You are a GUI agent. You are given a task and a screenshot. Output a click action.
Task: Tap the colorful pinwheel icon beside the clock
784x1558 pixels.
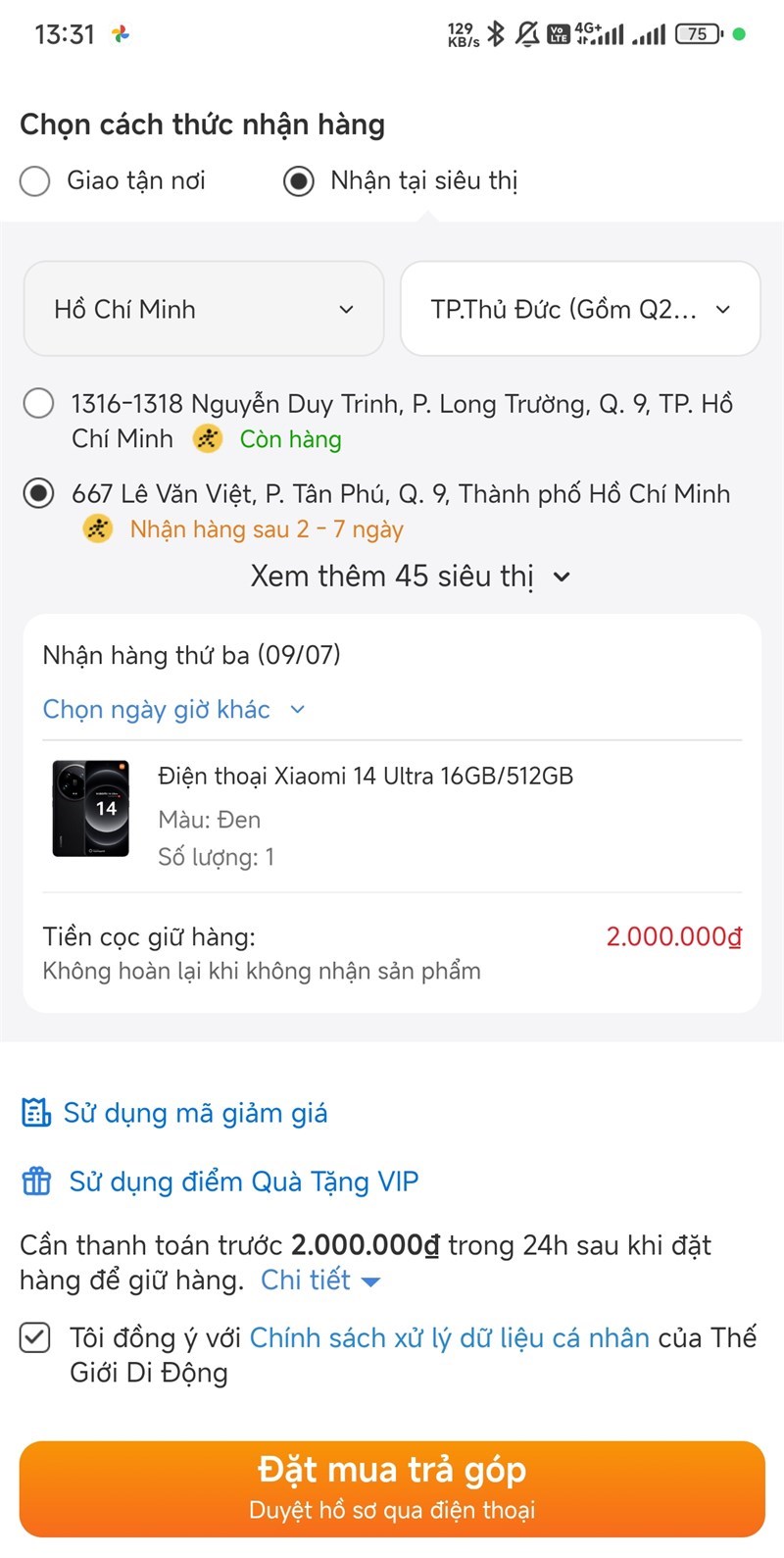pyautogui.click(x=122, y=33)
